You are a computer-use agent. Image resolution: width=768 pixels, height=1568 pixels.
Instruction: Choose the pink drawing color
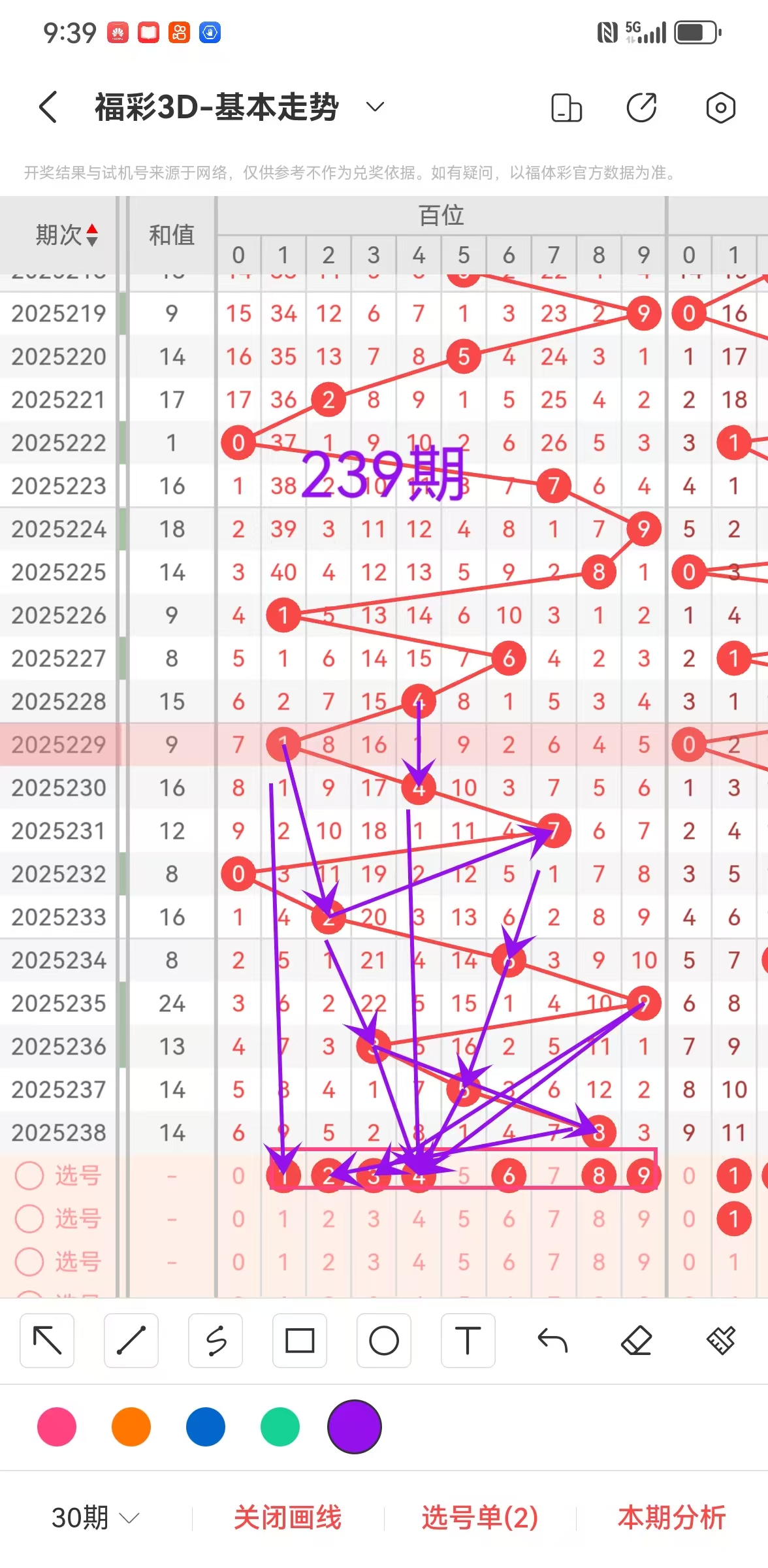click(x=57, y=1427)
